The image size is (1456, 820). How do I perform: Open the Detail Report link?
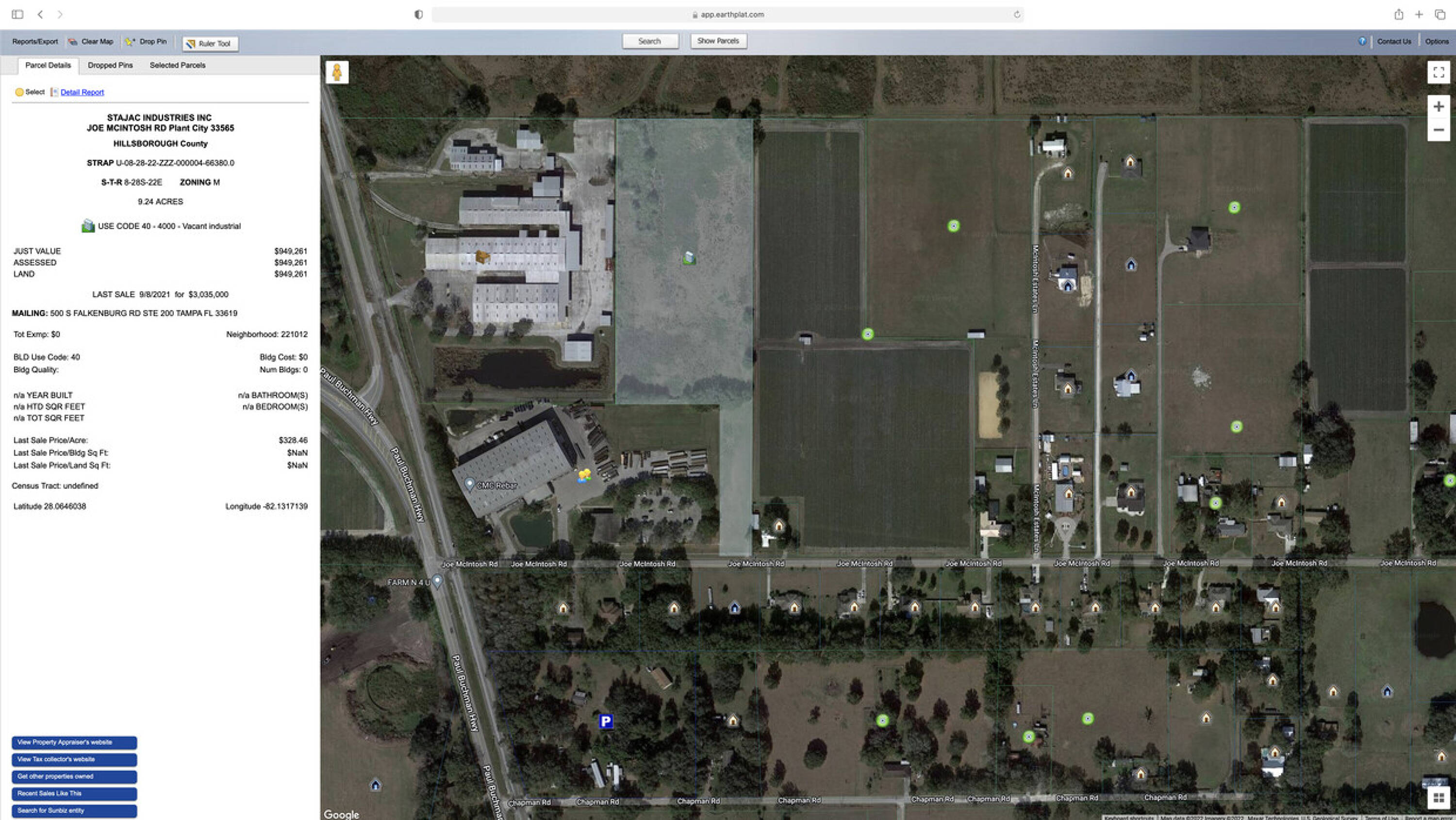tap(83, 92)
